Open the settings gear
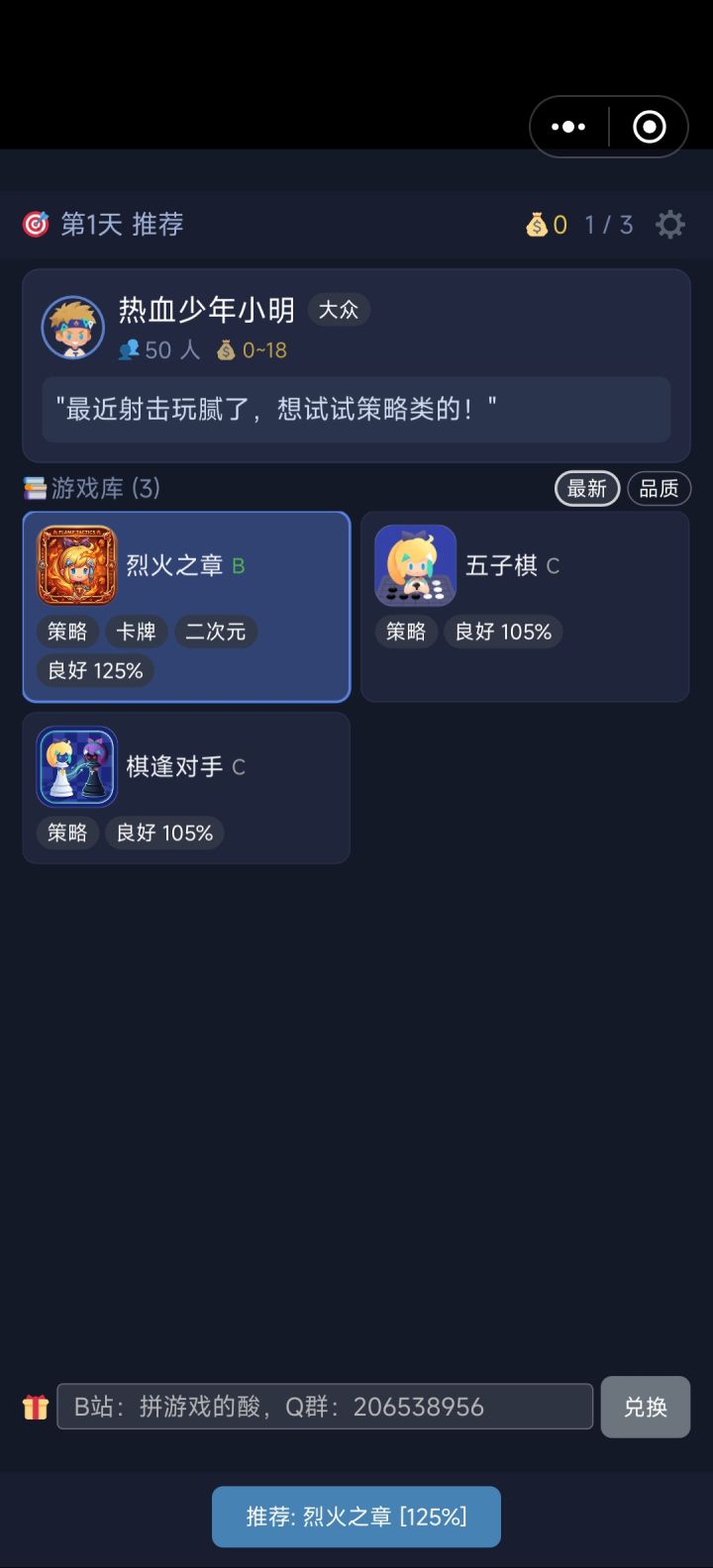 click(x=670, y=225)
